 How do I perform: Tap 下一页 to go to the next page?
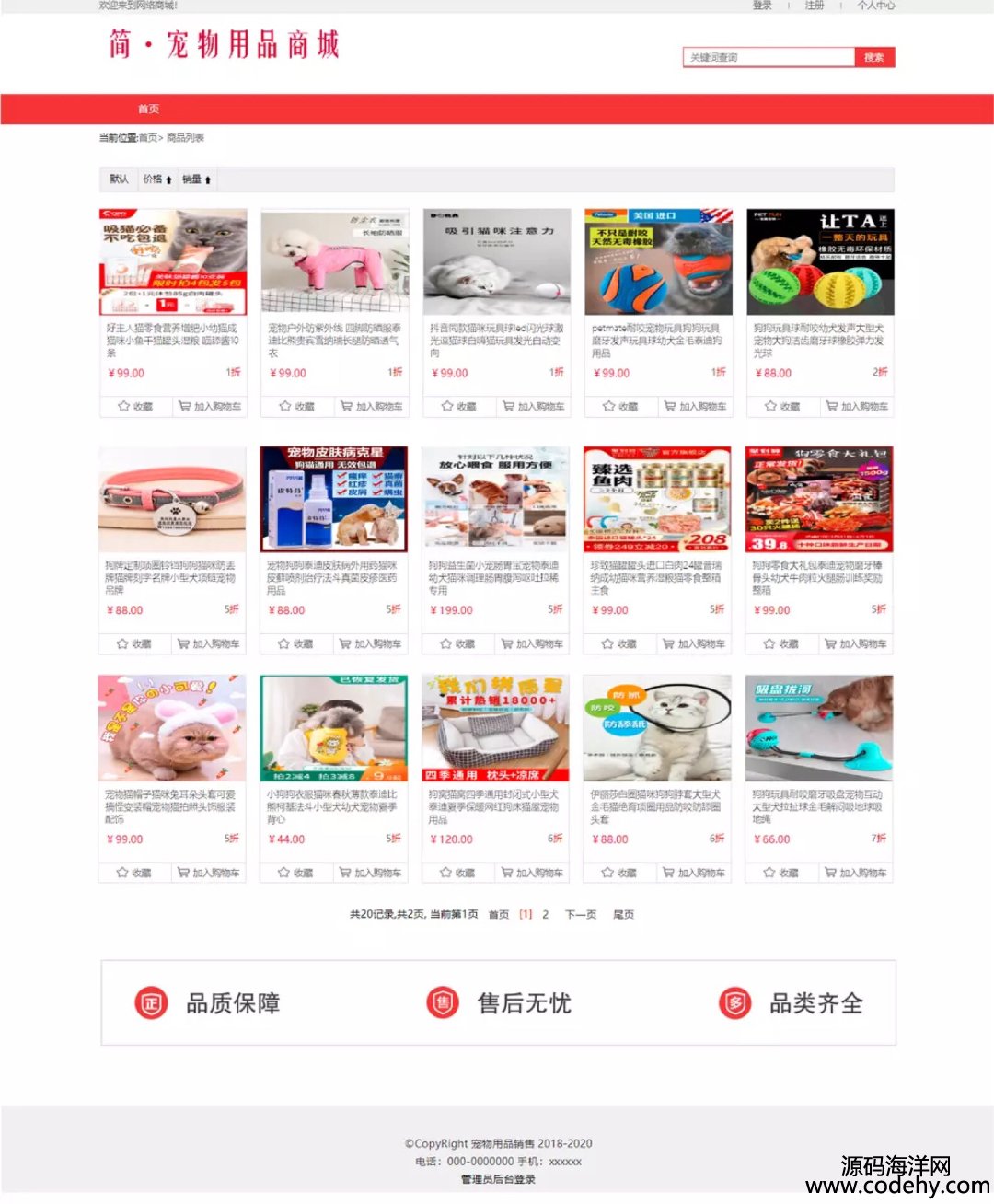tap(581, 914)
